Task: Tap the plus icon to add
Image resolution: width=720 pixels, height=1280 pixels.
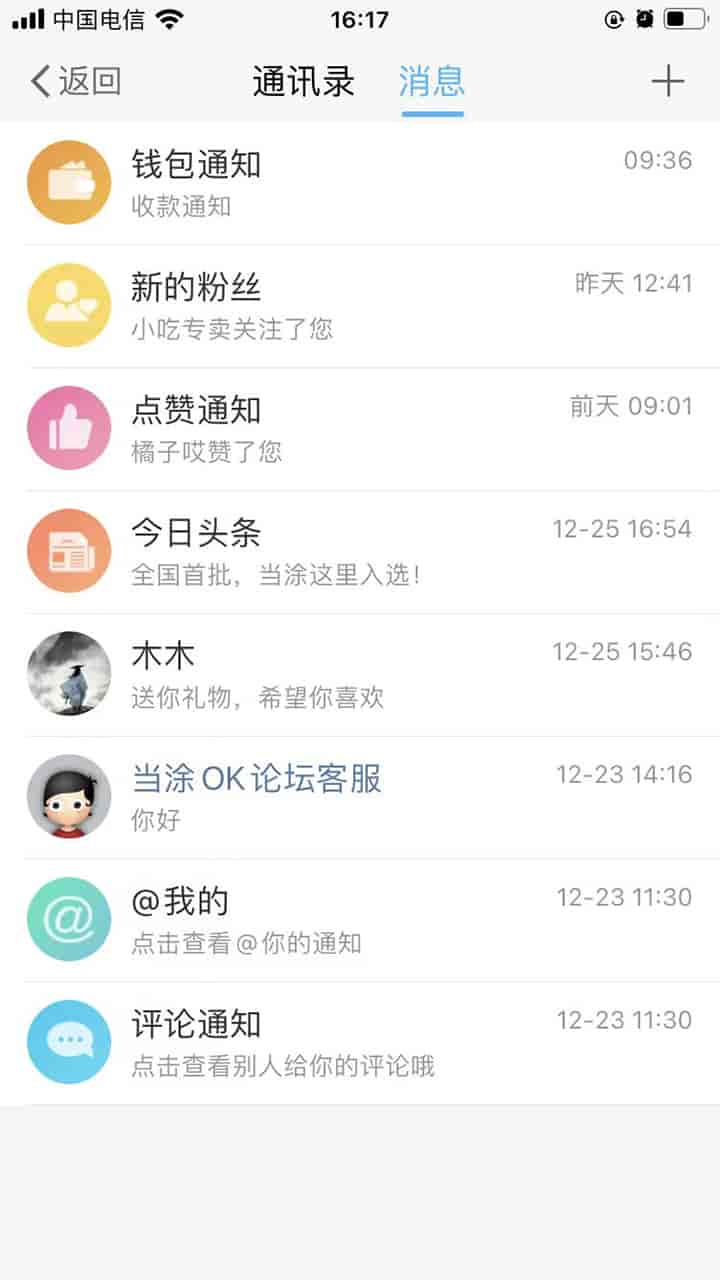Action: tap(667, 81)
